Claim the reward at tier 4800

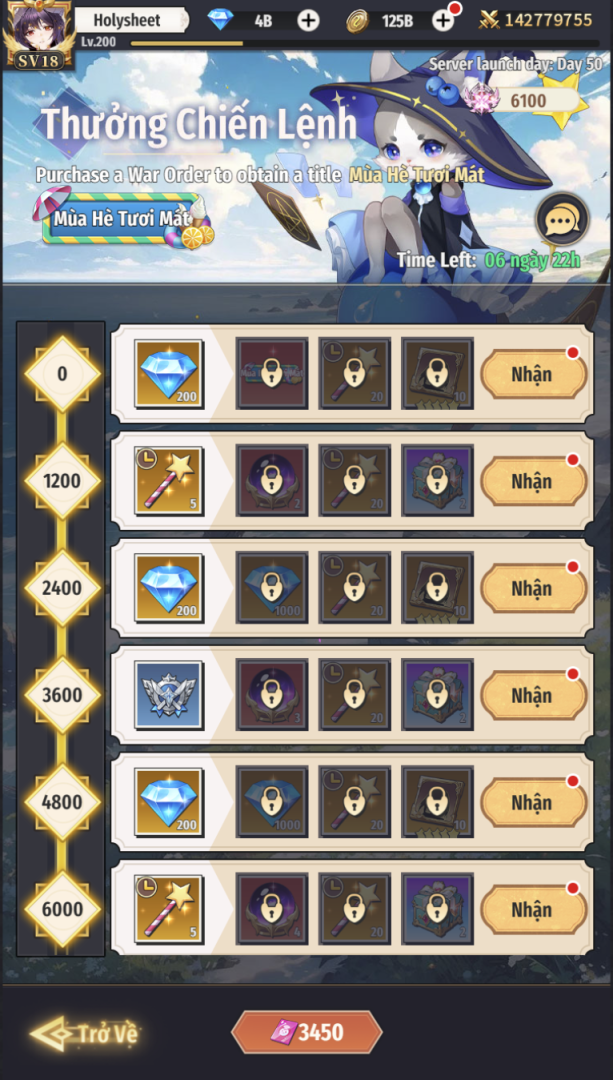(534, 802)
